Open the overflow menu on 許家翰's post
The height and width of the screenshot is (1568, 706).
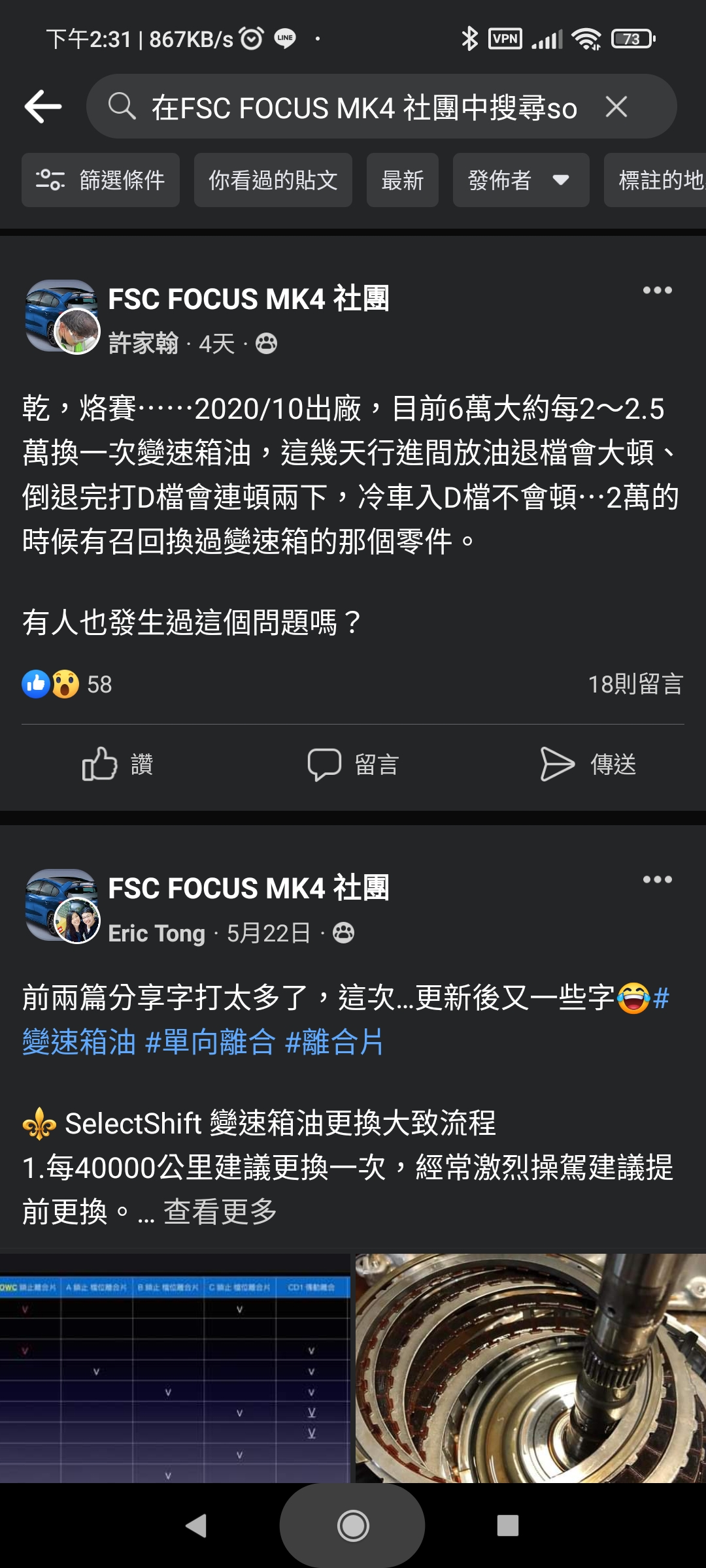coord(657,291)
